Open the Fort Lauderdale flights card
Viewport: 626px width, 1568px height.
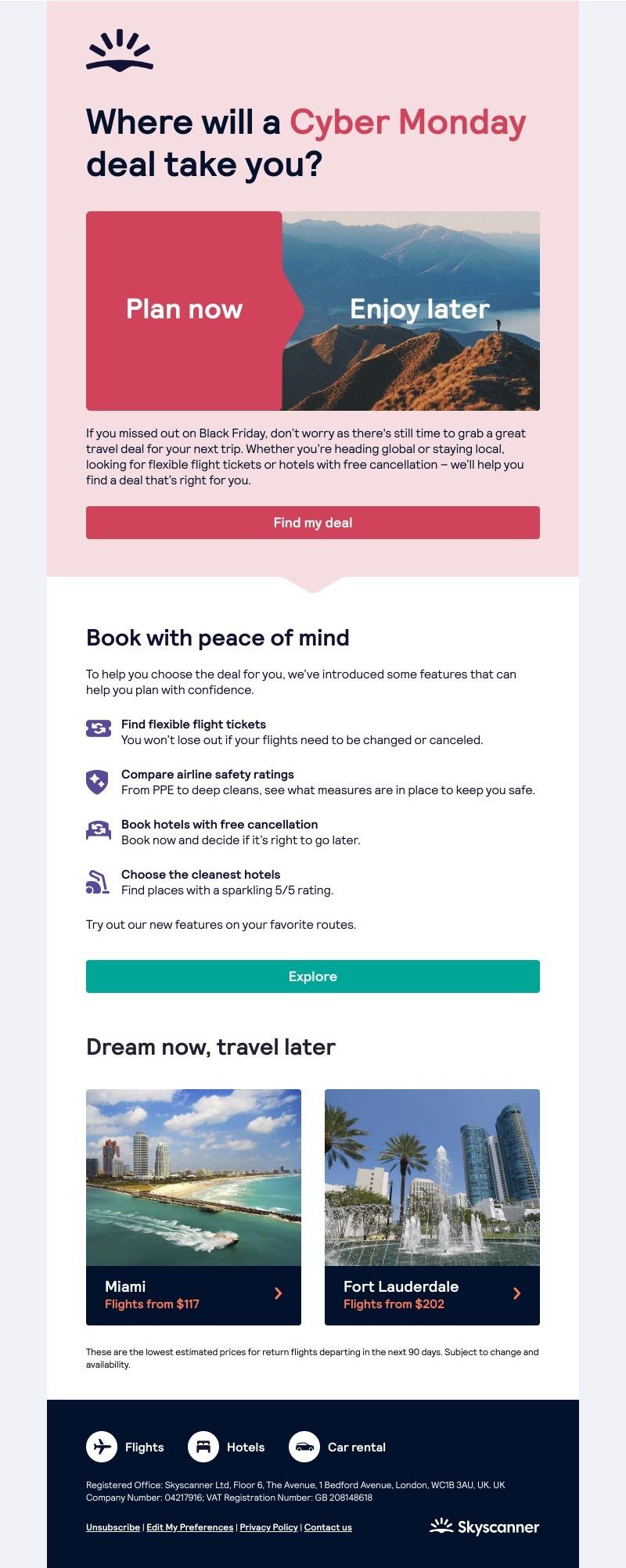(x=432, y=1207)
